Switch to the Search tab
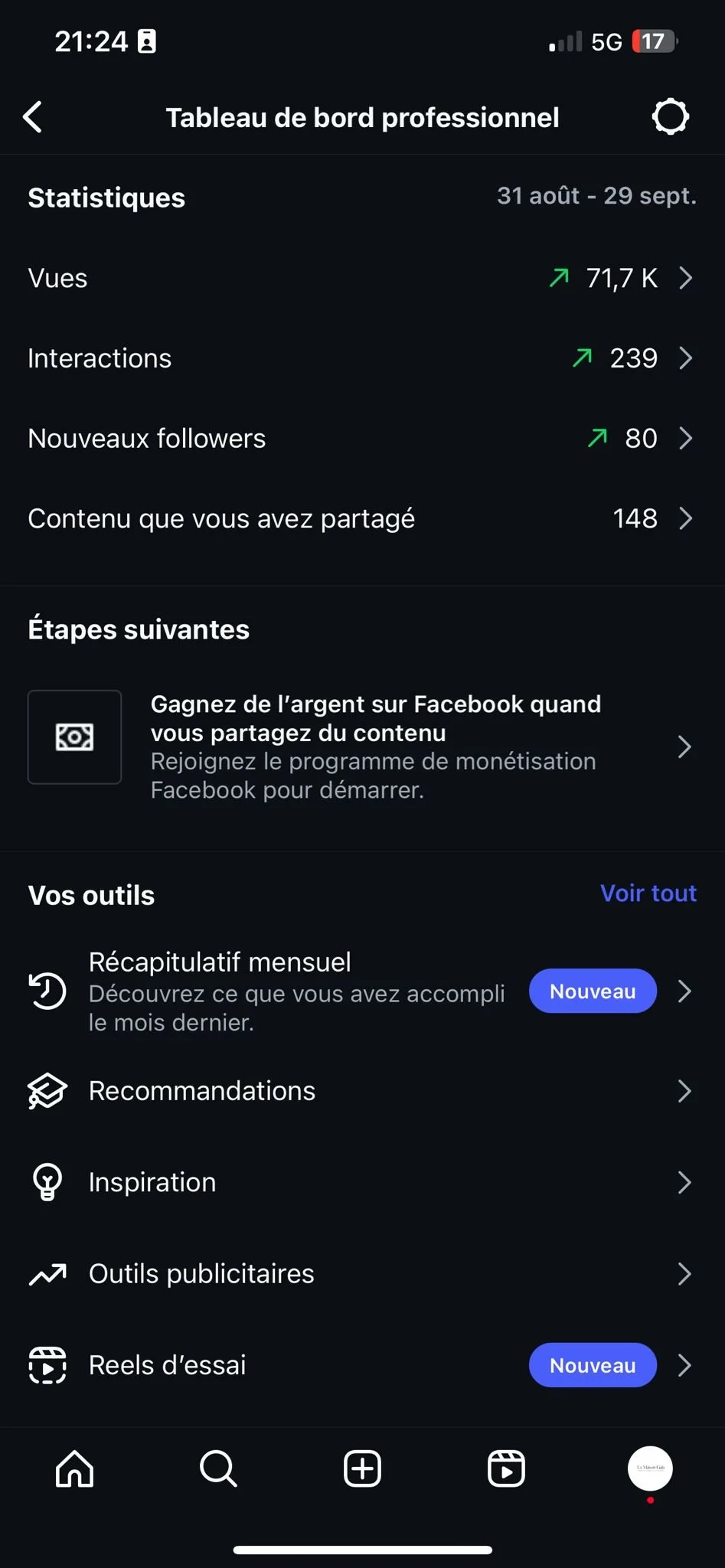The width and height of the screenshot is (725, 1568). click(218, 1469)
